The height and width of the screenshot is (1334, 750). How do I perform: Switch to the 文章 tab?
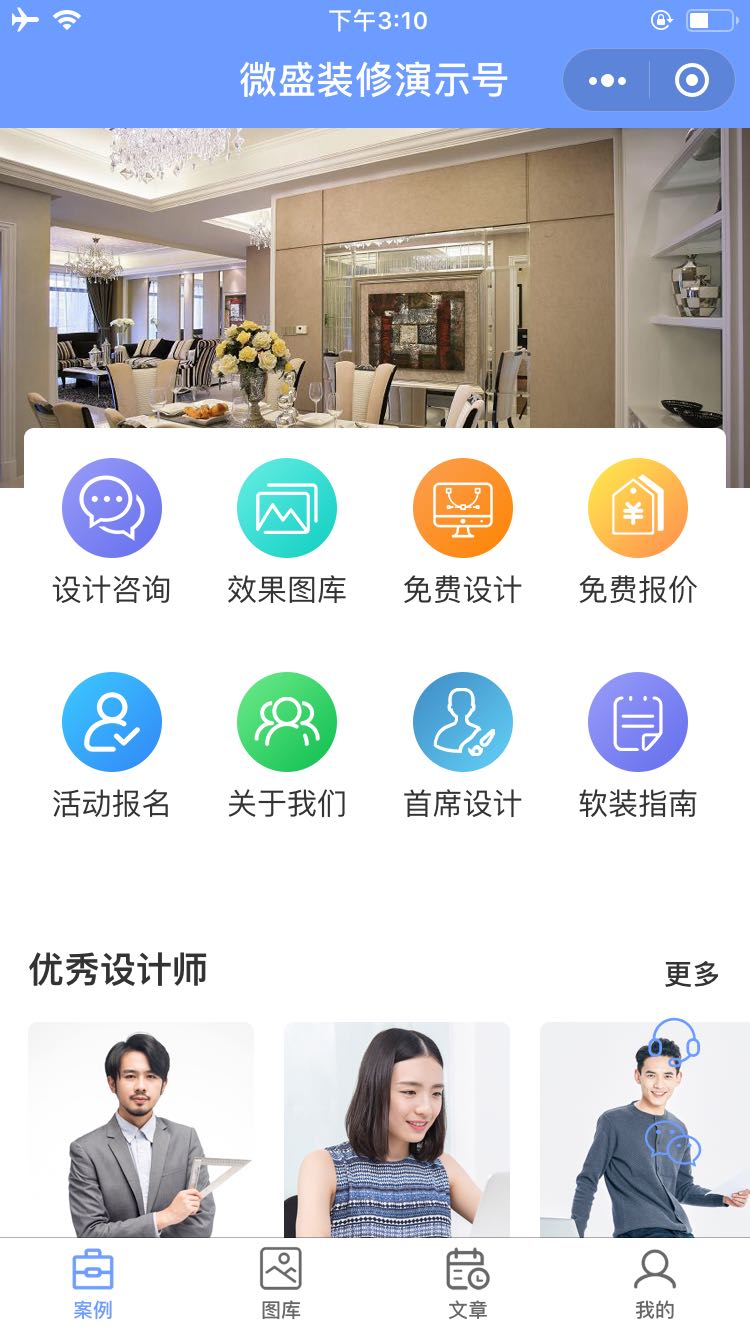click(x=468, y=1285)
